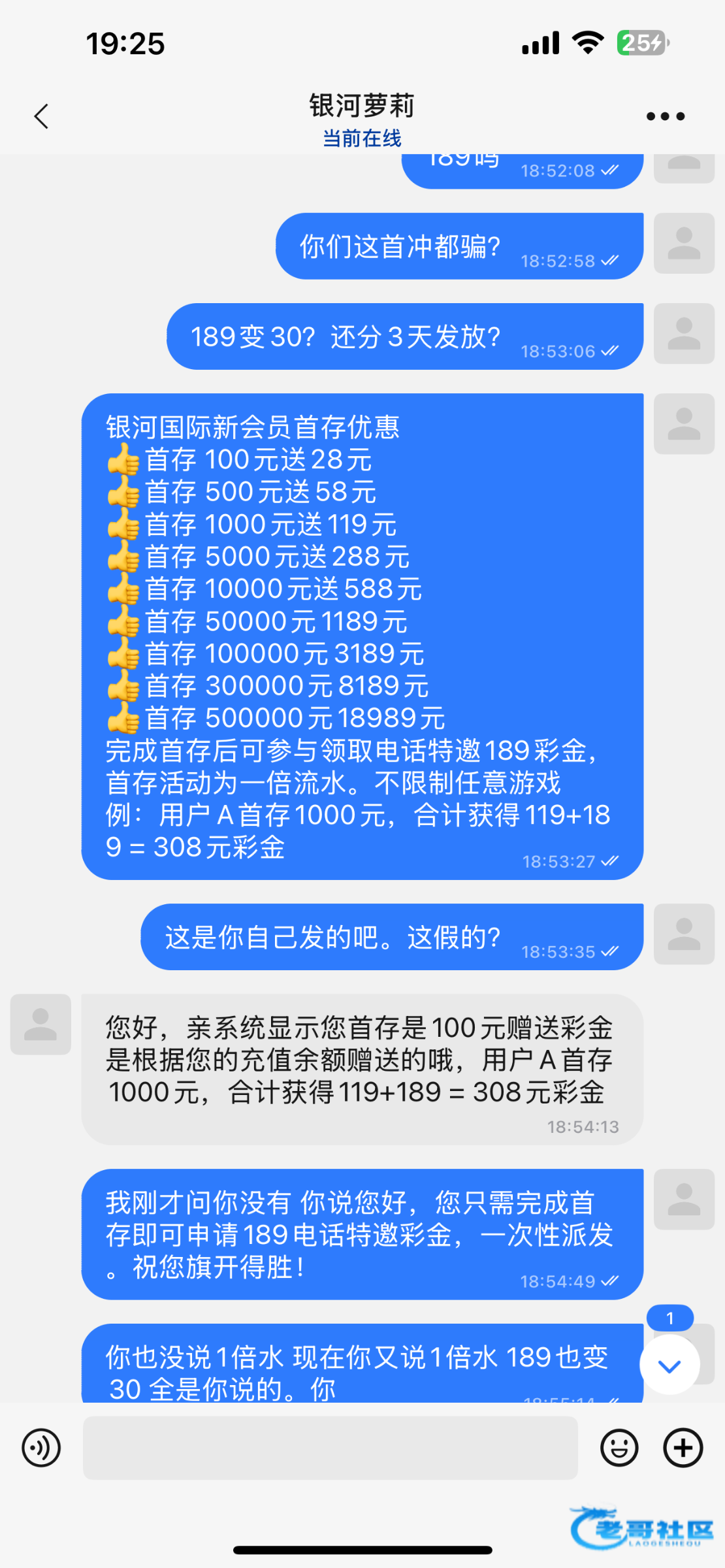Open the emoji picker
The height and width of the screenshot is (1568, 725).
pyautogui.click(x=619, y=1447)
